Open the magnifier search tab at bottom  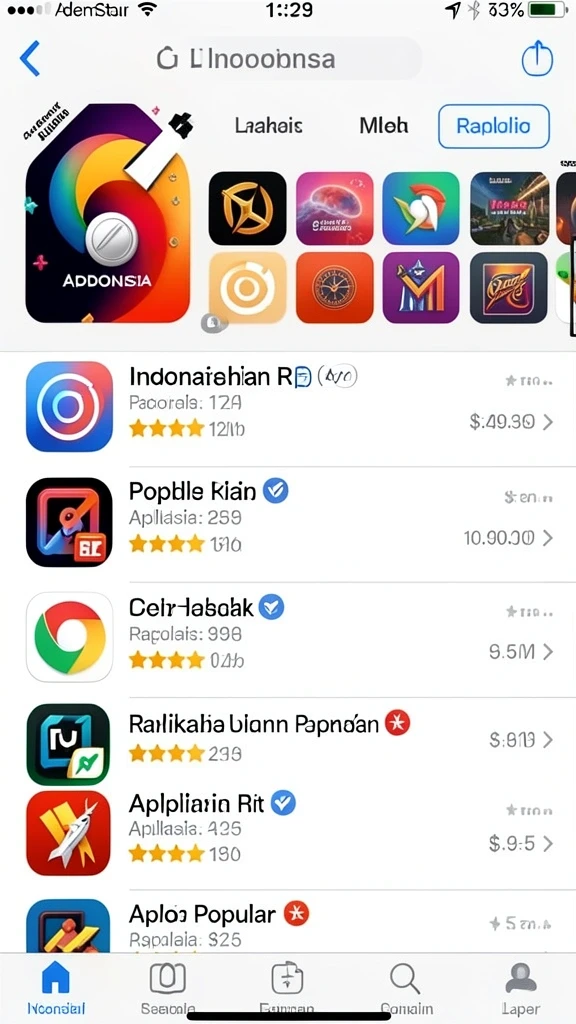coord(406,989)
